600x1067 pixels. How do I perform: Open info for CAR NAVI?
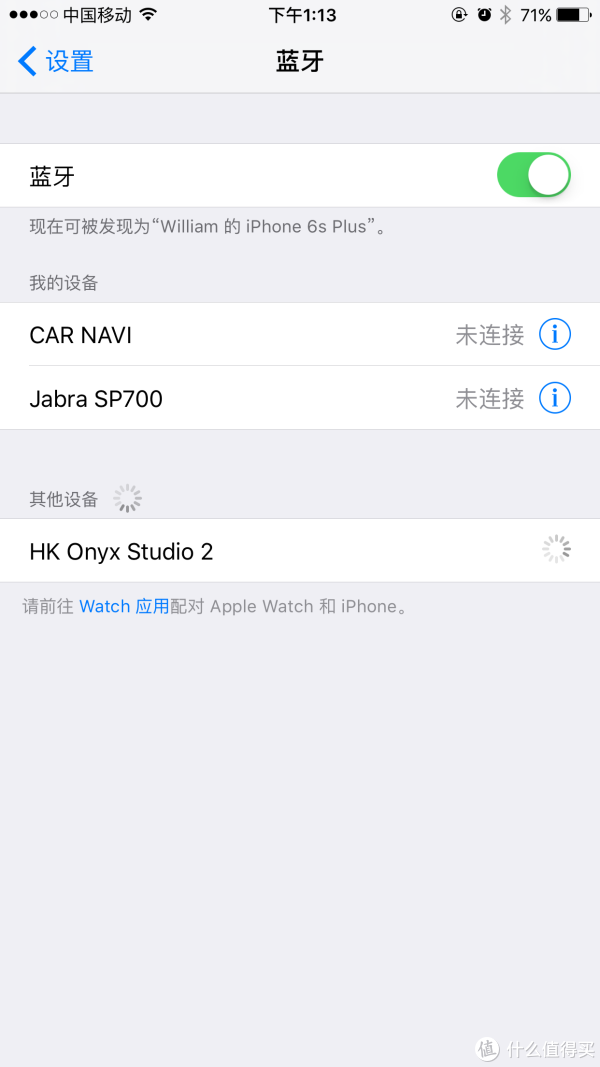click(x=555, y=334)
